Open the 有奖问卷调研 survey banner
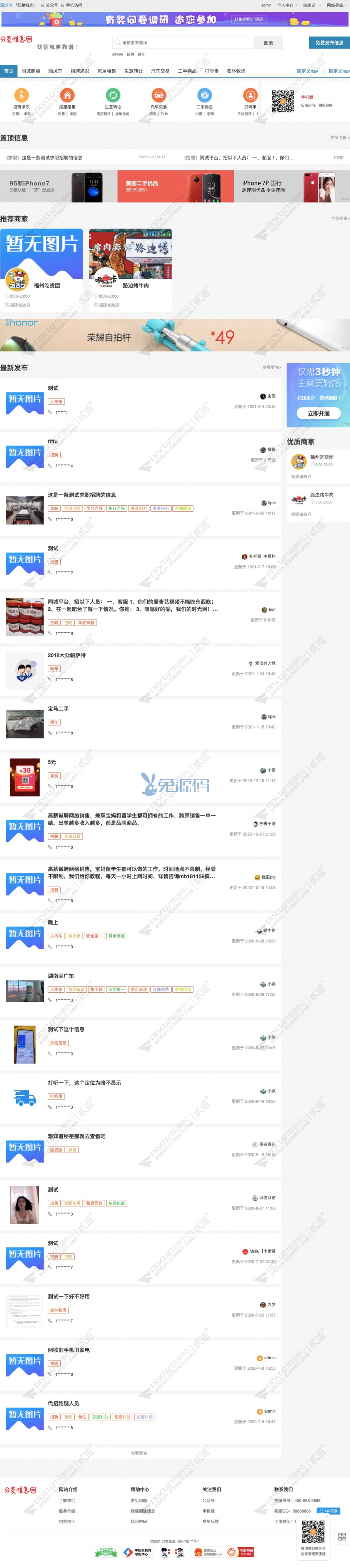Image resolution: width=350 pixels, height=1568 pixels. click(175, 20)
